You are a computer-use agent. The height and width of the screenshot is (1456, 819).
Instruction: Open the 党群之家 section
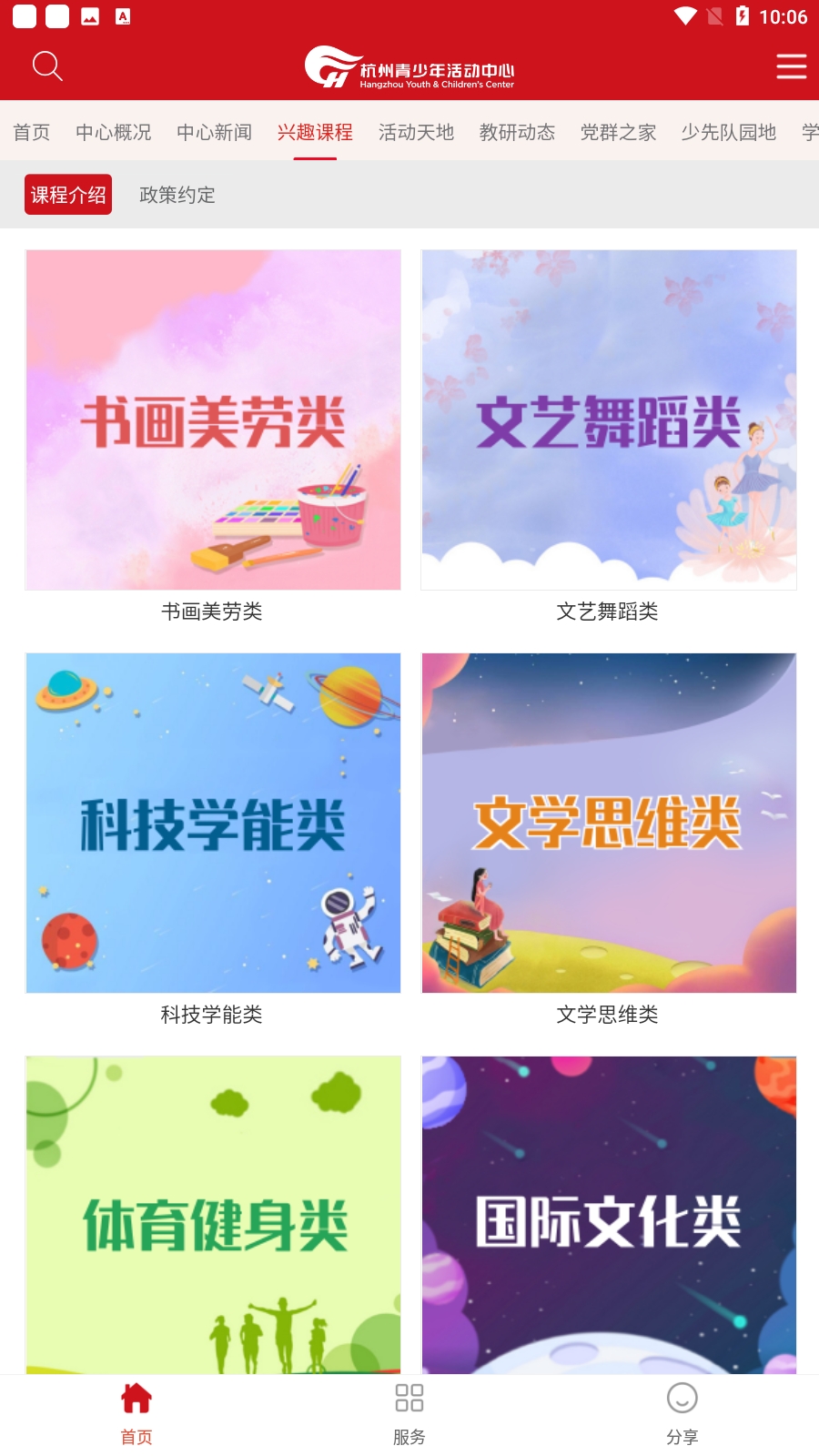coord(617,132)
